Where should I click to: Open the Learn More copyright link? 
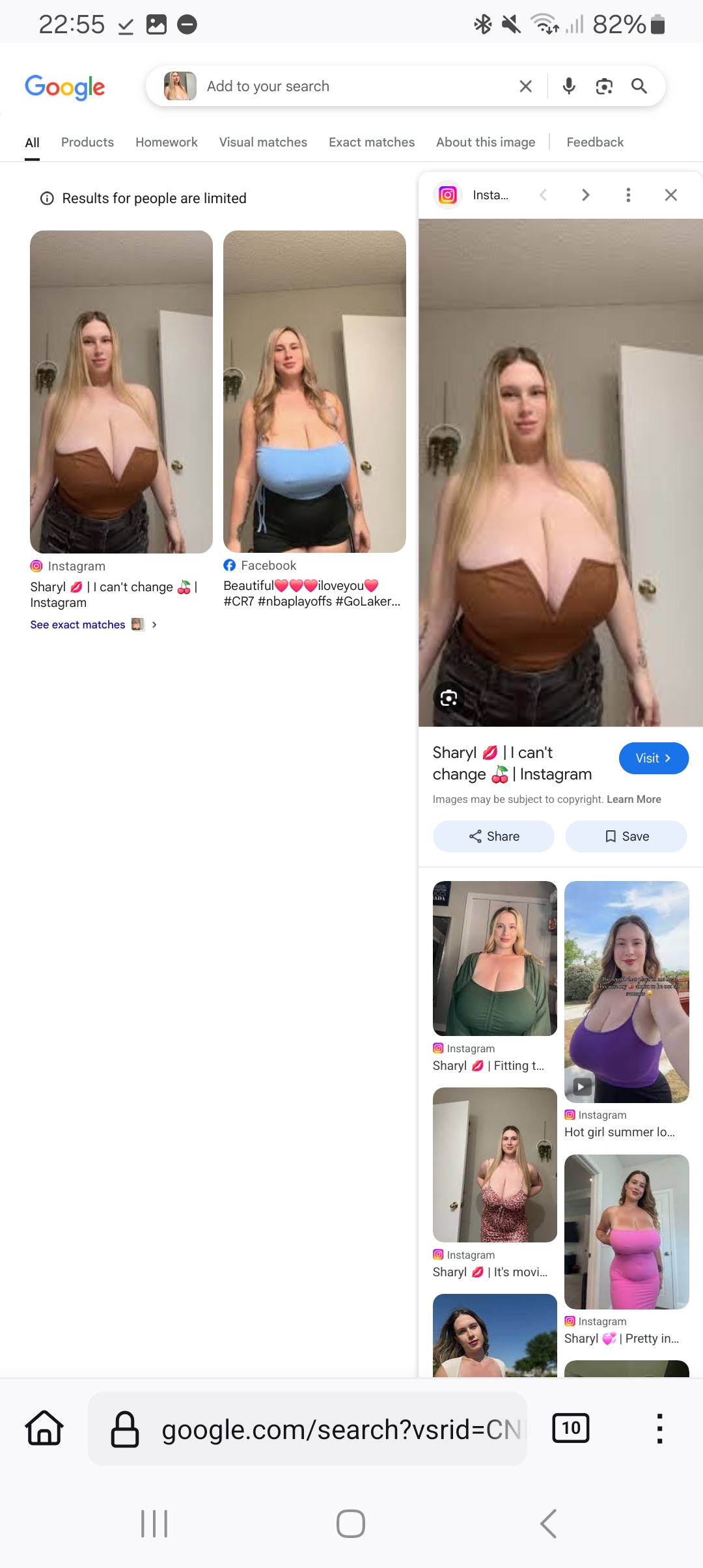634,799
